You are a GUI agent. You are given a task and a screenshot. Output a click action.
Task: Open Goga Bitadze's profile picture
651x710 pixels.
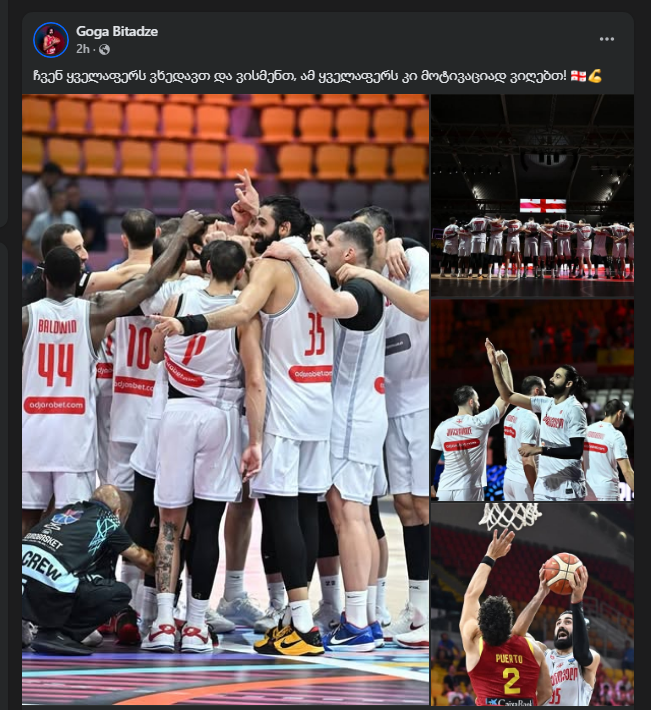pyautogui.click(x=51, y=40)
